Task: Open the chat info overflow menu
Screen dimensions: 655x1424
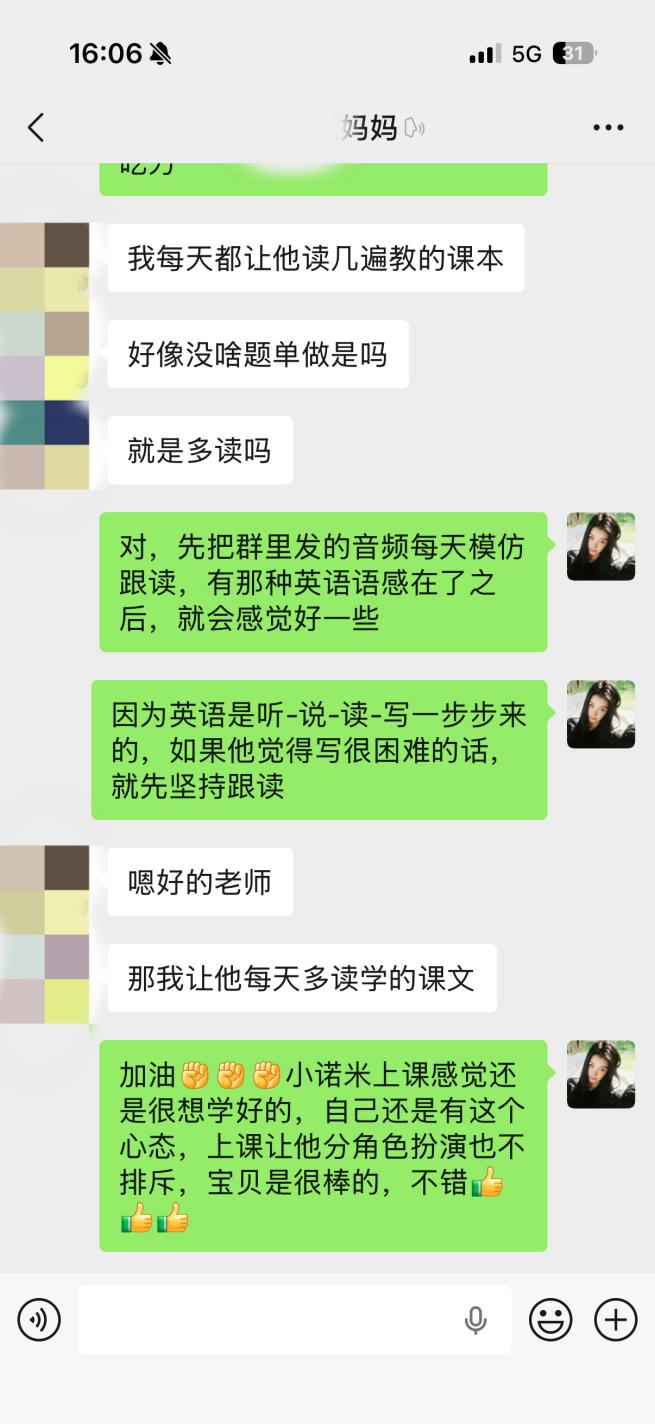Action: click(x=608, y=128)
